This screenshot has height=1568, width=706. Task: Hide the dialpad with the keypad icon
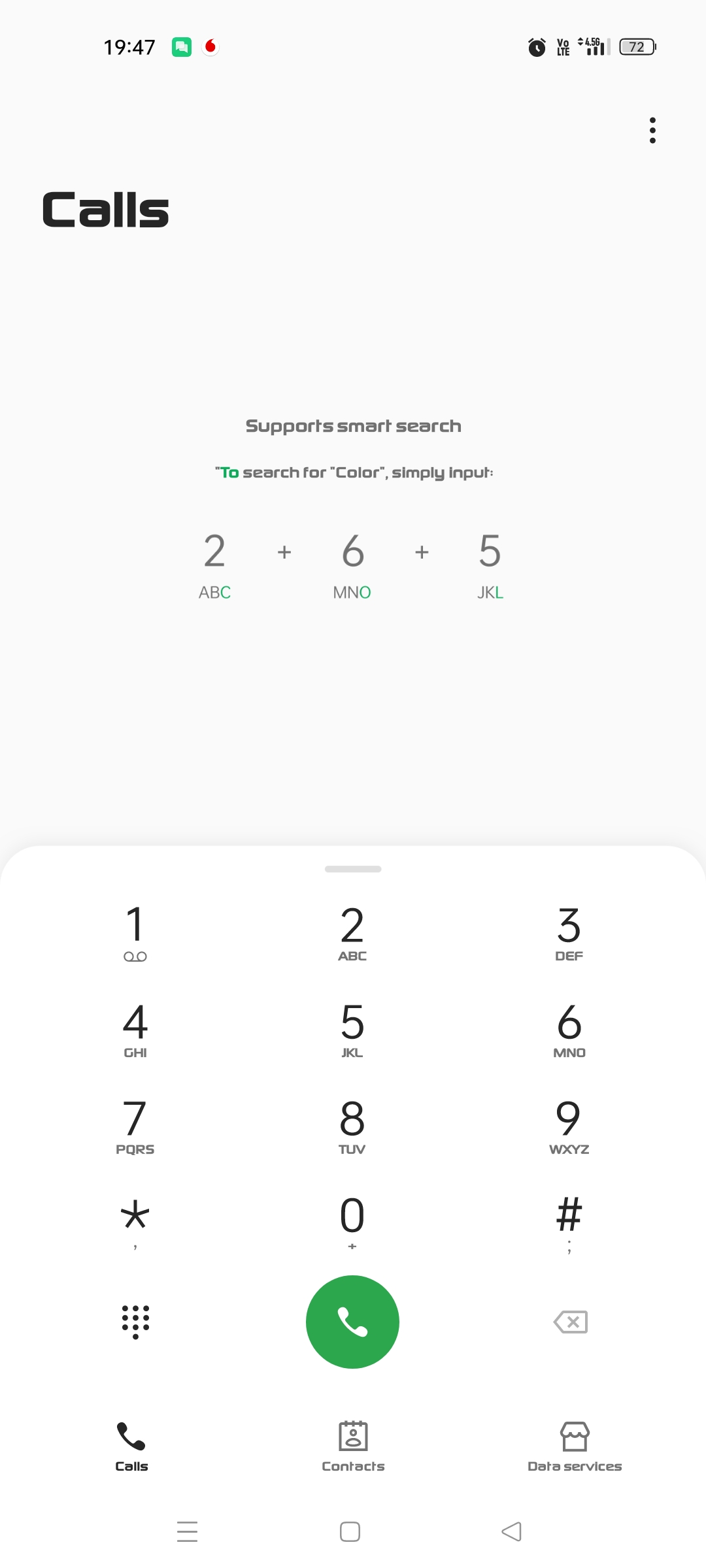click(x=135, y=1322)
